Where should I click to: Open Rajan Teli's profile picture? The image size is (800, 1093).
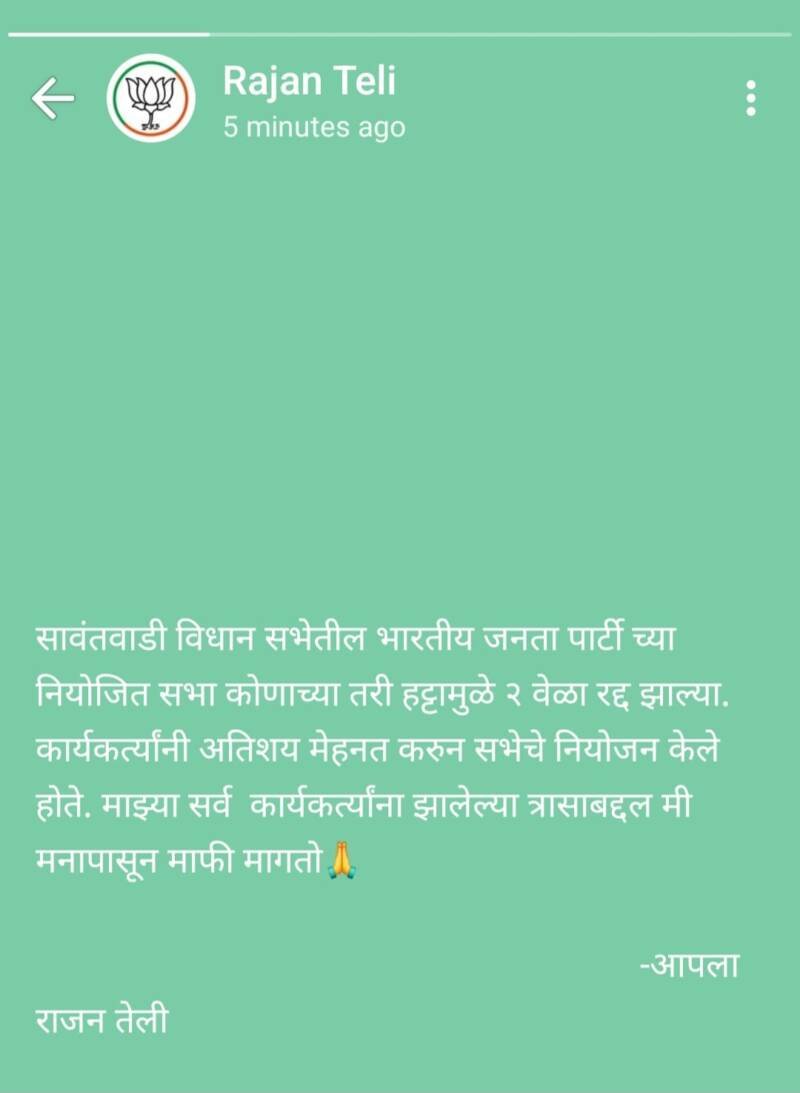click(x=150, y=98)
